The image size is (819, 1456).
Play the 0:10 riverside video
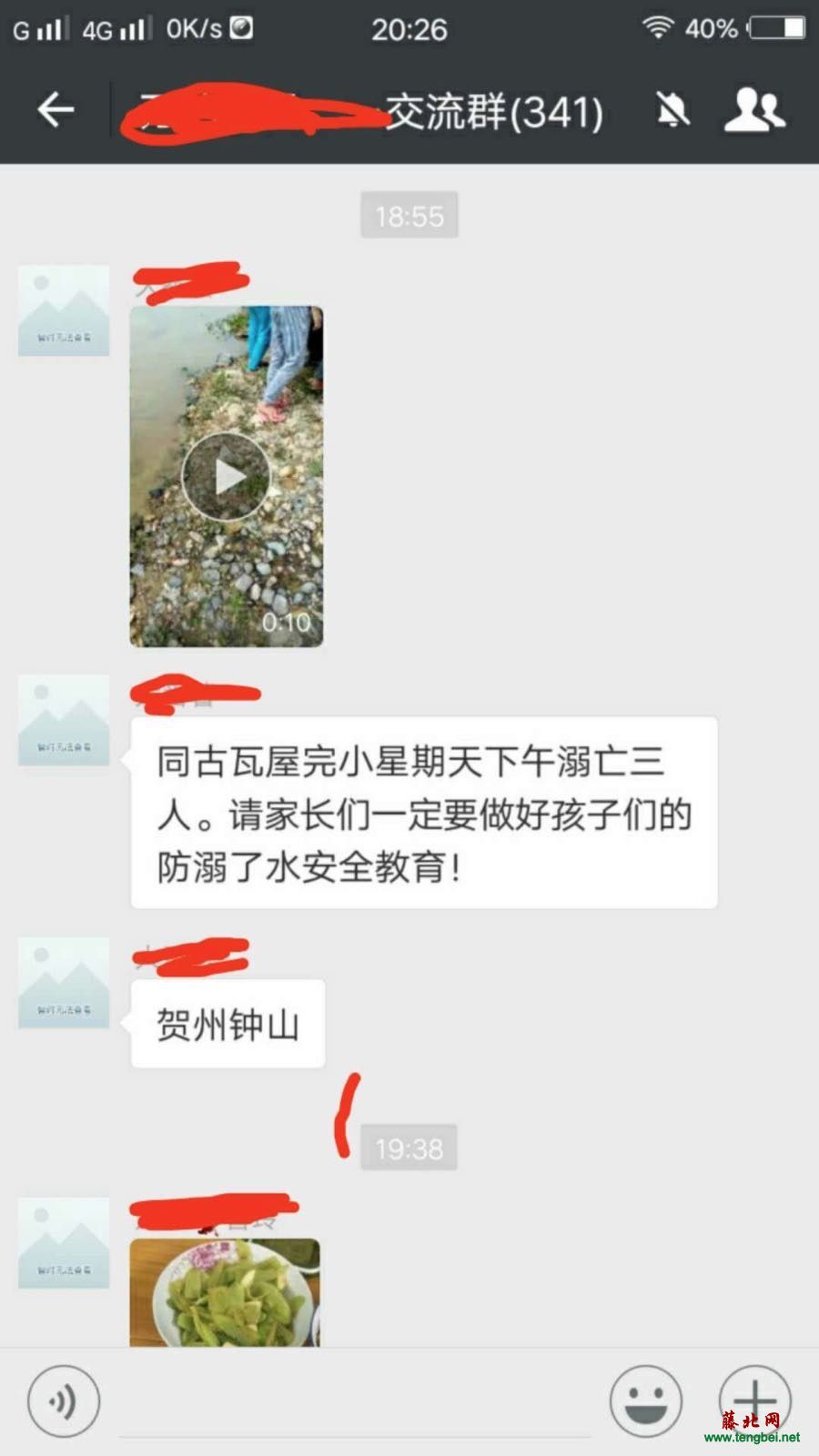point(226,476)
